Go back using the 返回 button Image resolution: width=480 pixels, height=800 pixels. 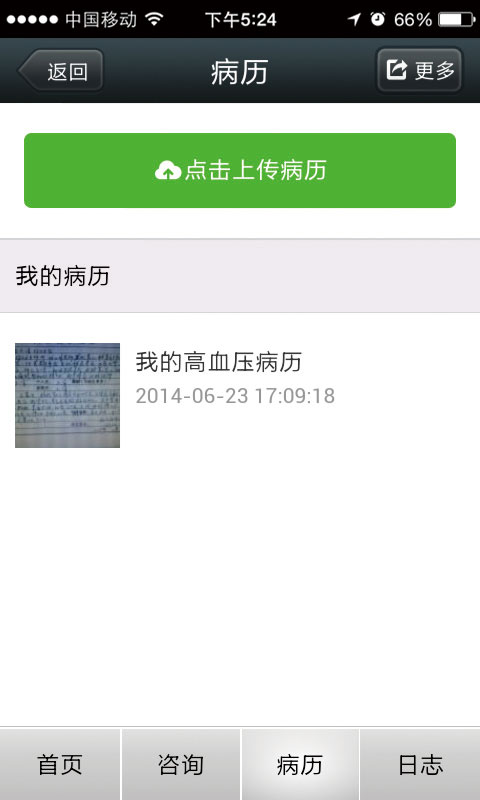tap(61, 70)
